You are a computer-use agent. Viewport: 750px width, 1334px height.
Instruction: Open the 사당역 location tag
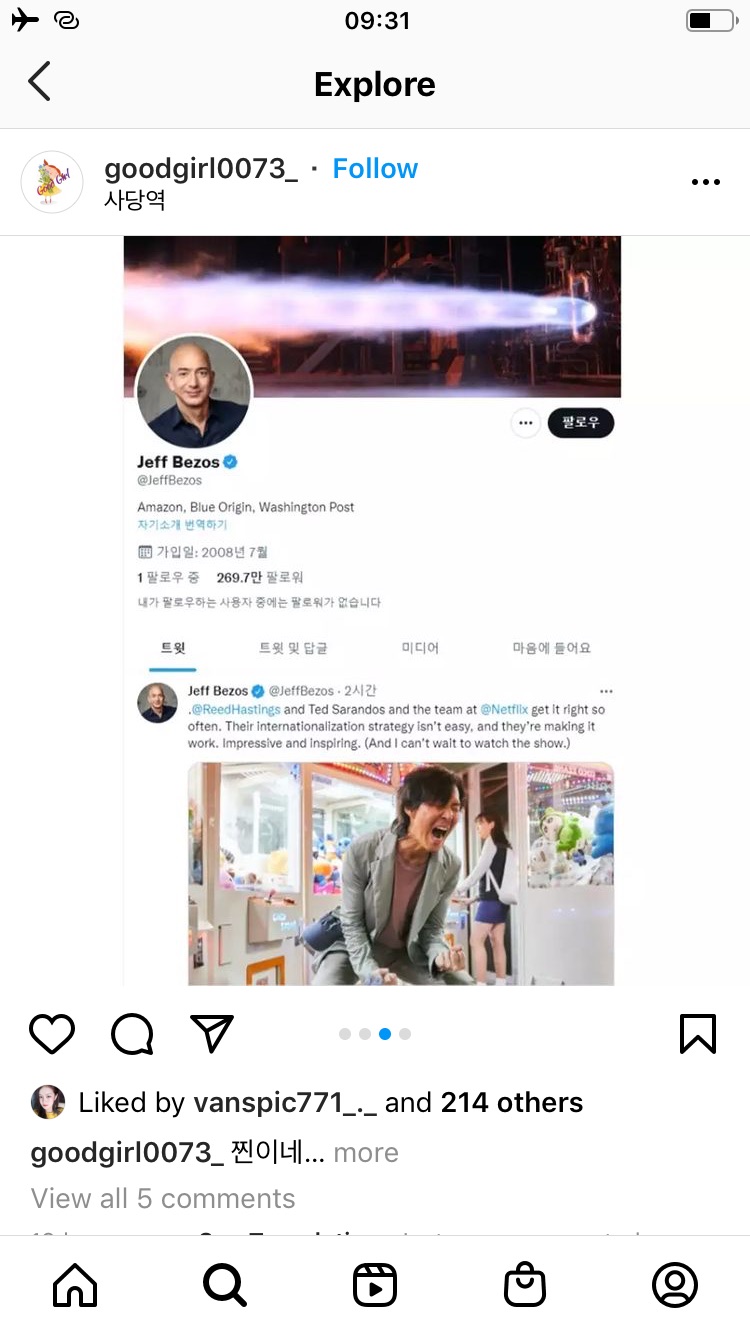pyautogui.click(x=134, y=200)
